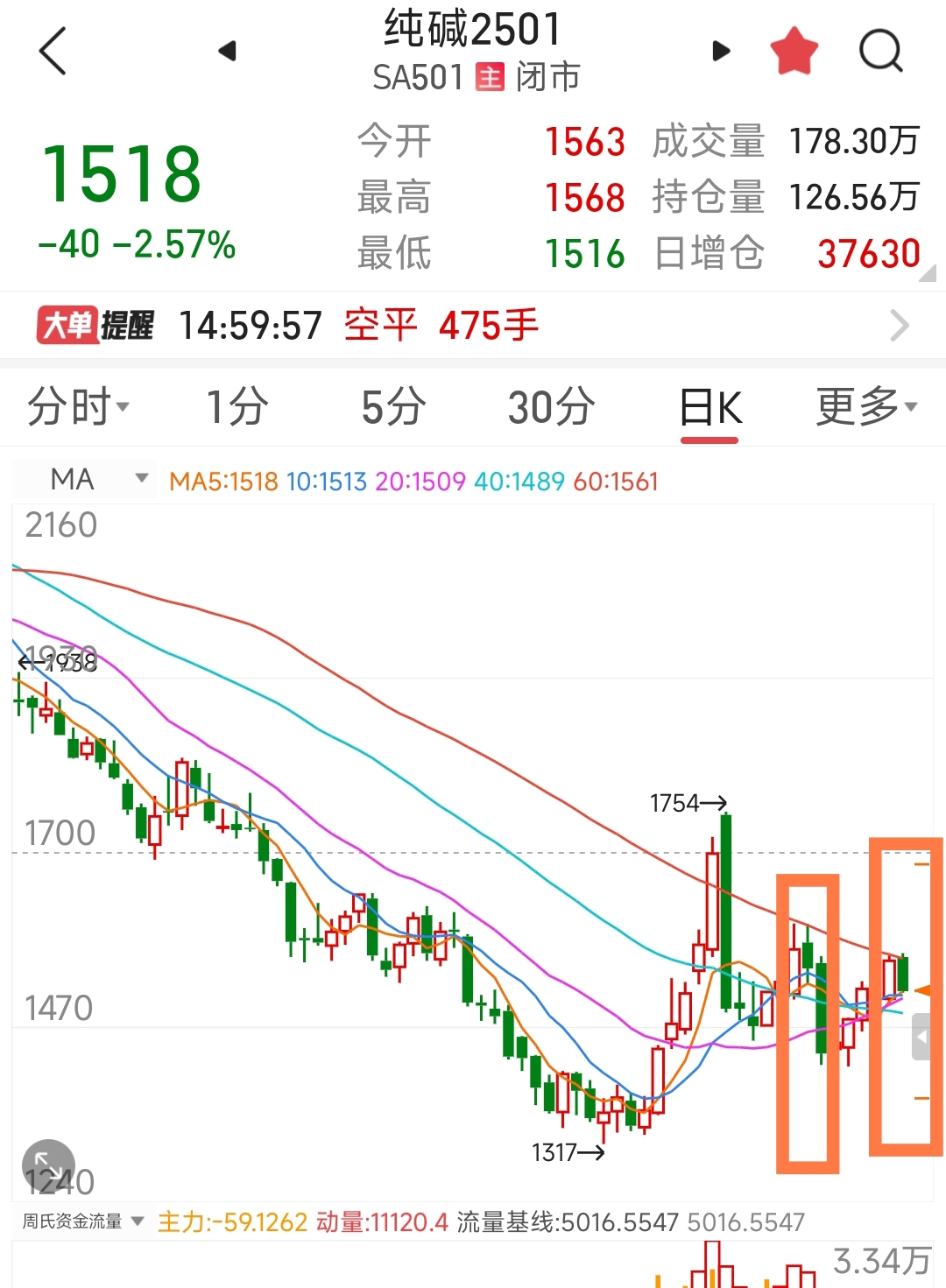Tap the grey side-panel arrow handle on chart
This screenshot has width=946, height=1288.
click(x=921, y=1037)
